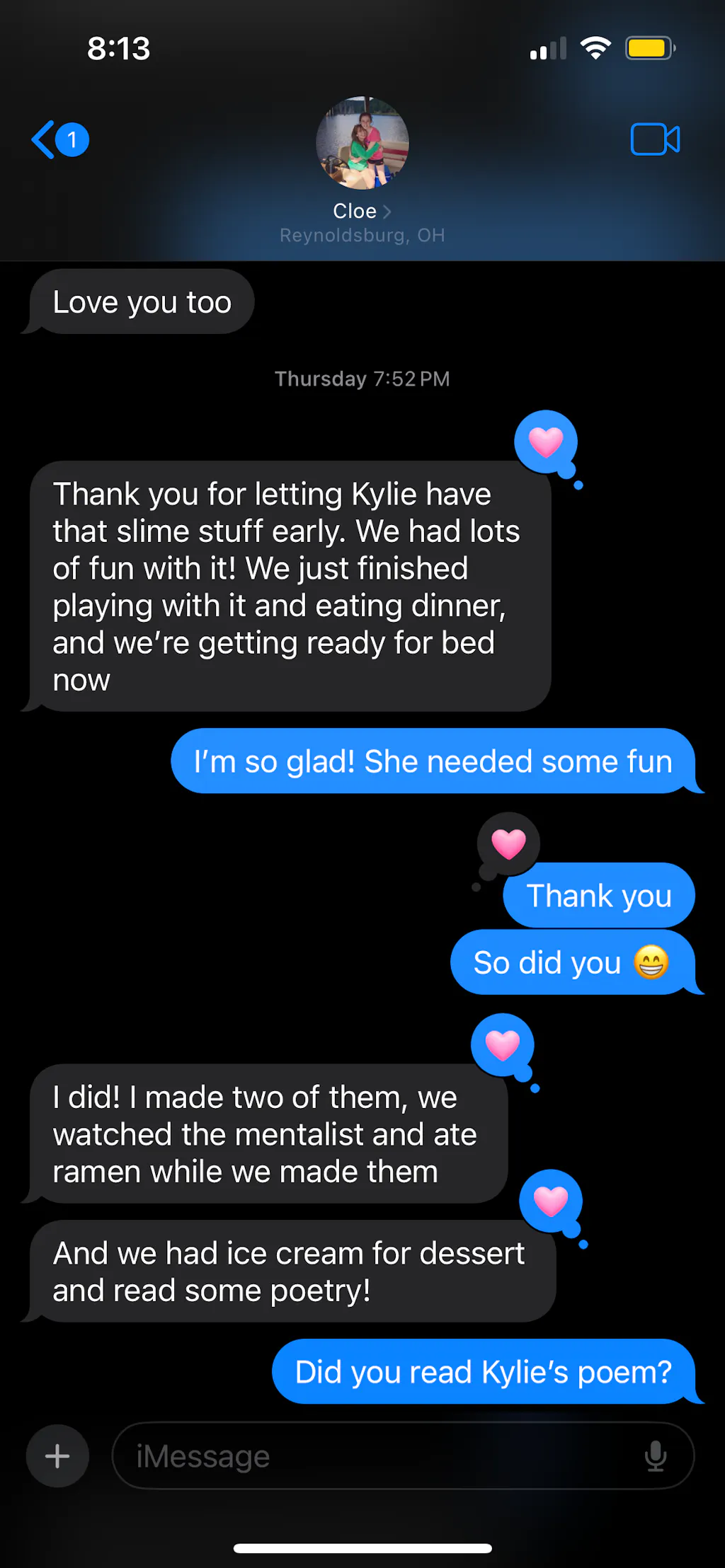Start a FaceTime video call with Cloe

[655, 139]
